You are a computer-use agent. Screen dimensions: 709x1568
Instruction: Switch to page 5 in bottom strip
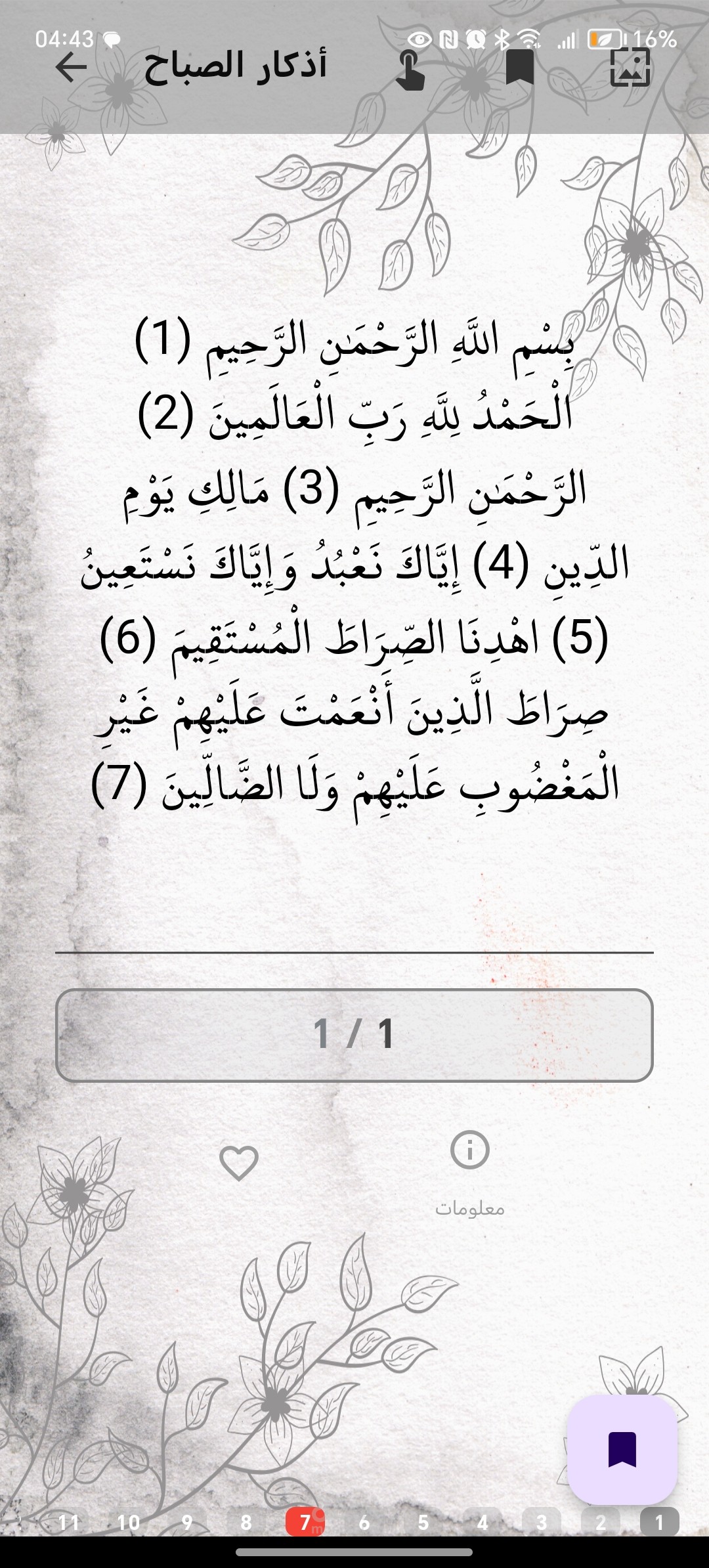(x=423, y=1522)
